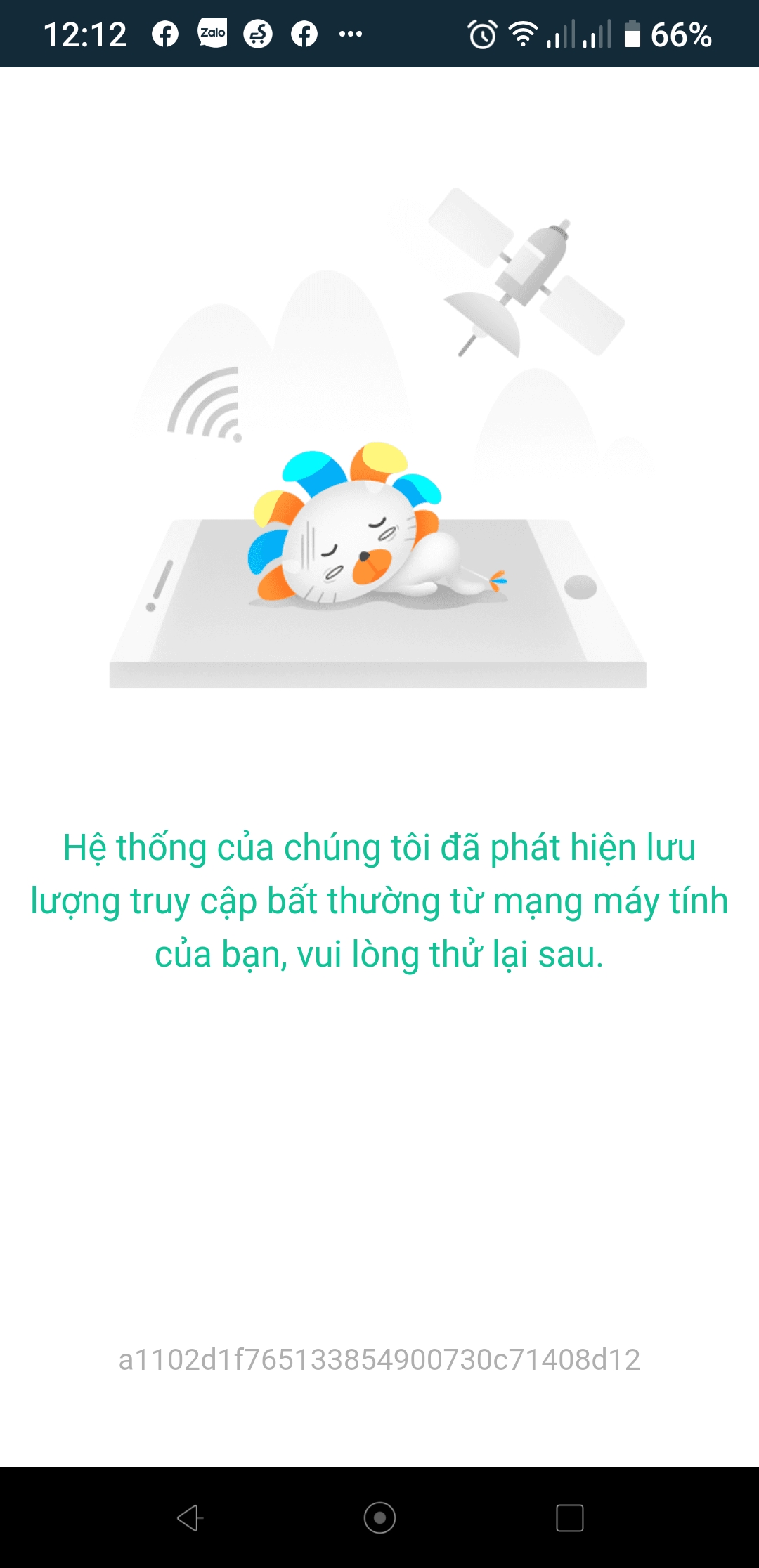The height and width of the screenshot is (1568, 759).
Task: Return to the phone's home screen
Action: point(379,1517)
